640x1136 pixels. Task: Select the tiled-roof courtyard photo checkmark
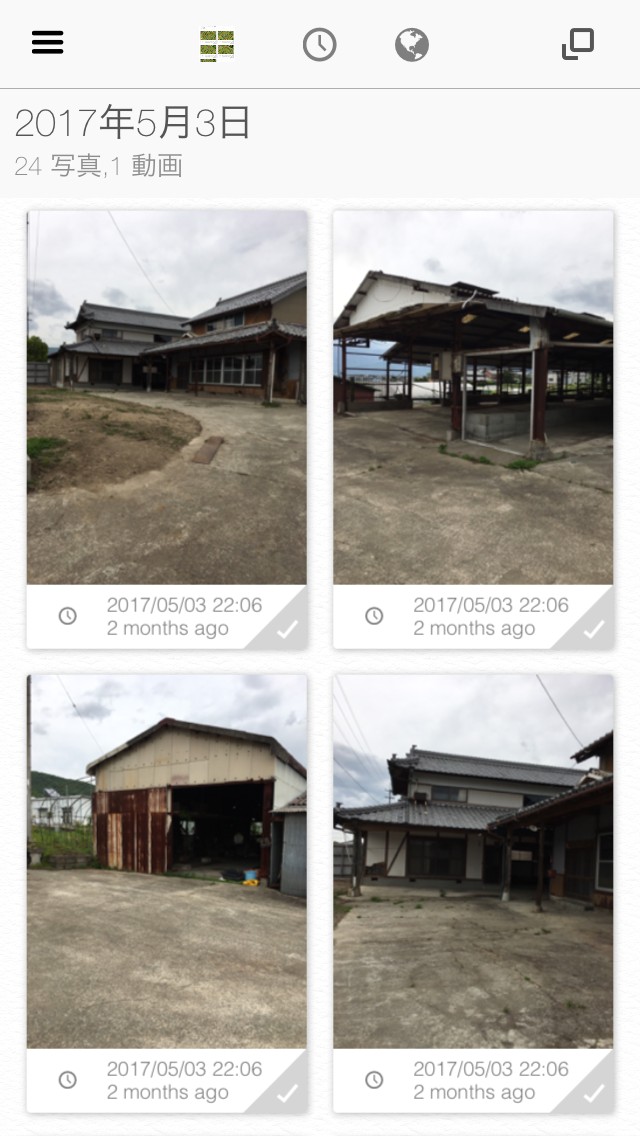coord(594,1094)
